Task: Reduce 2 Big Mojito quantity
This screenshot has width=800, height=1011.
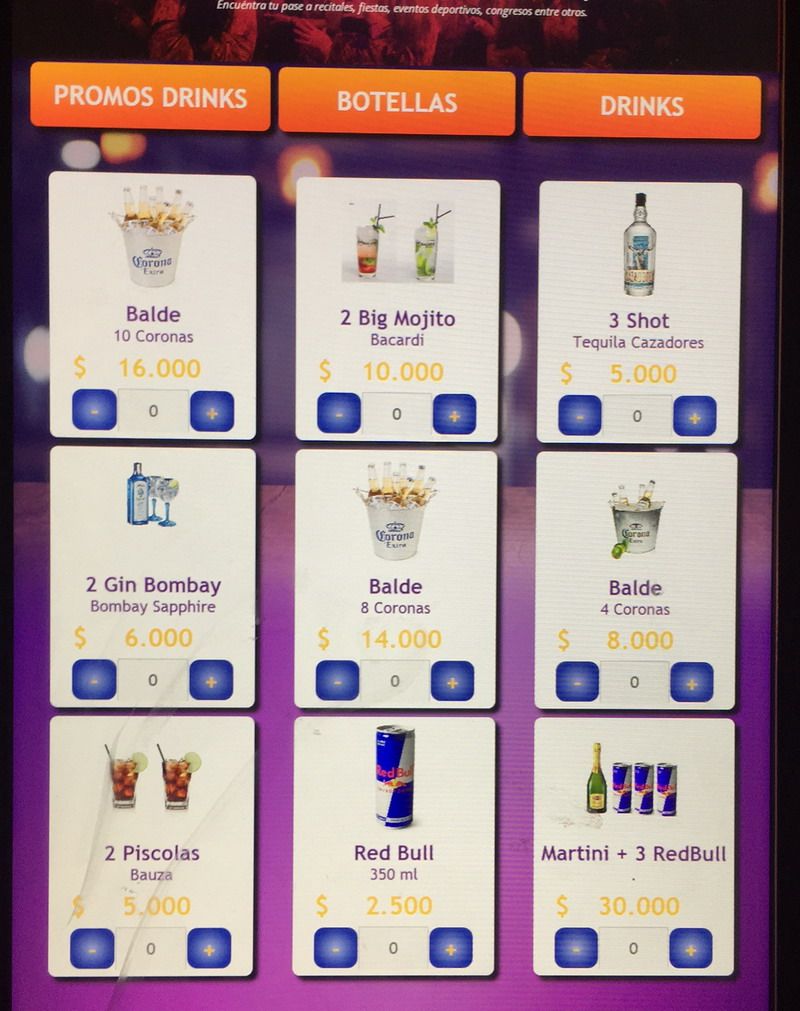Action: coord(339,414)
